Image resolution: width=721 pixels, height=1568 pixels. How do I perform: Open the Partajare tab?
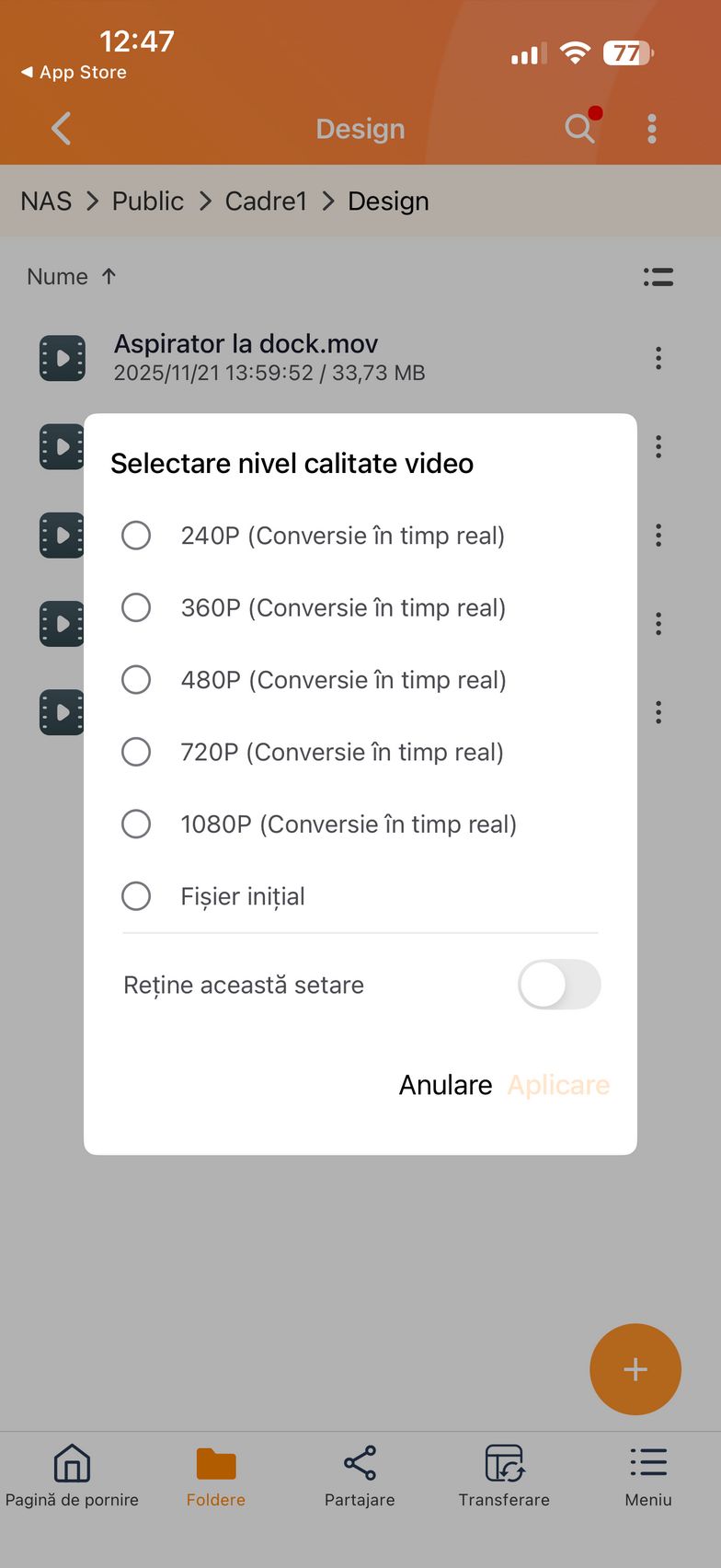(x=360, y=1475)
